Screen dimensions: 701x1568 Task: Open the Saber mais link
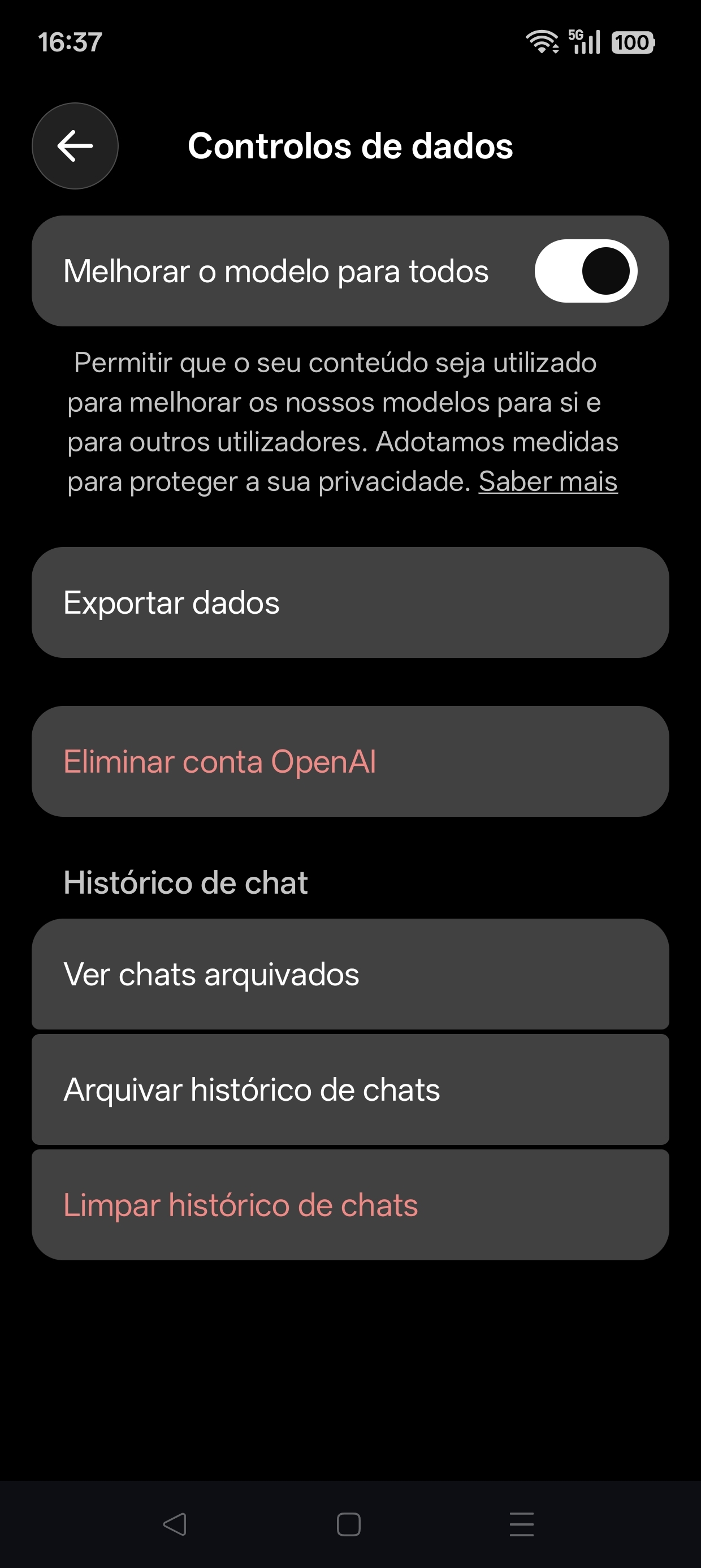click(548, 481)
